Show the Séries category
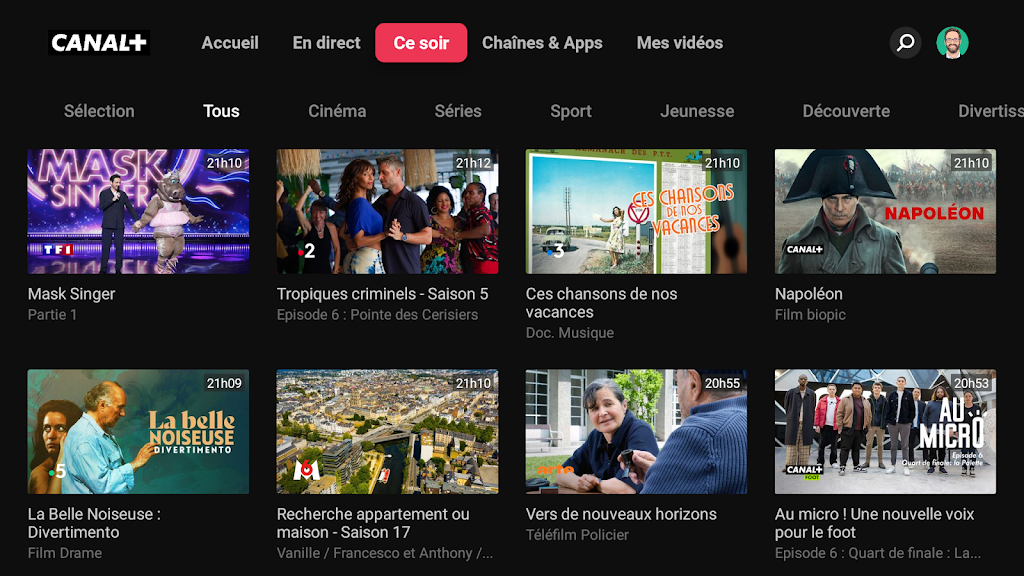The height and width of the screenshot is (576, 1024). (x=458, y=111)
